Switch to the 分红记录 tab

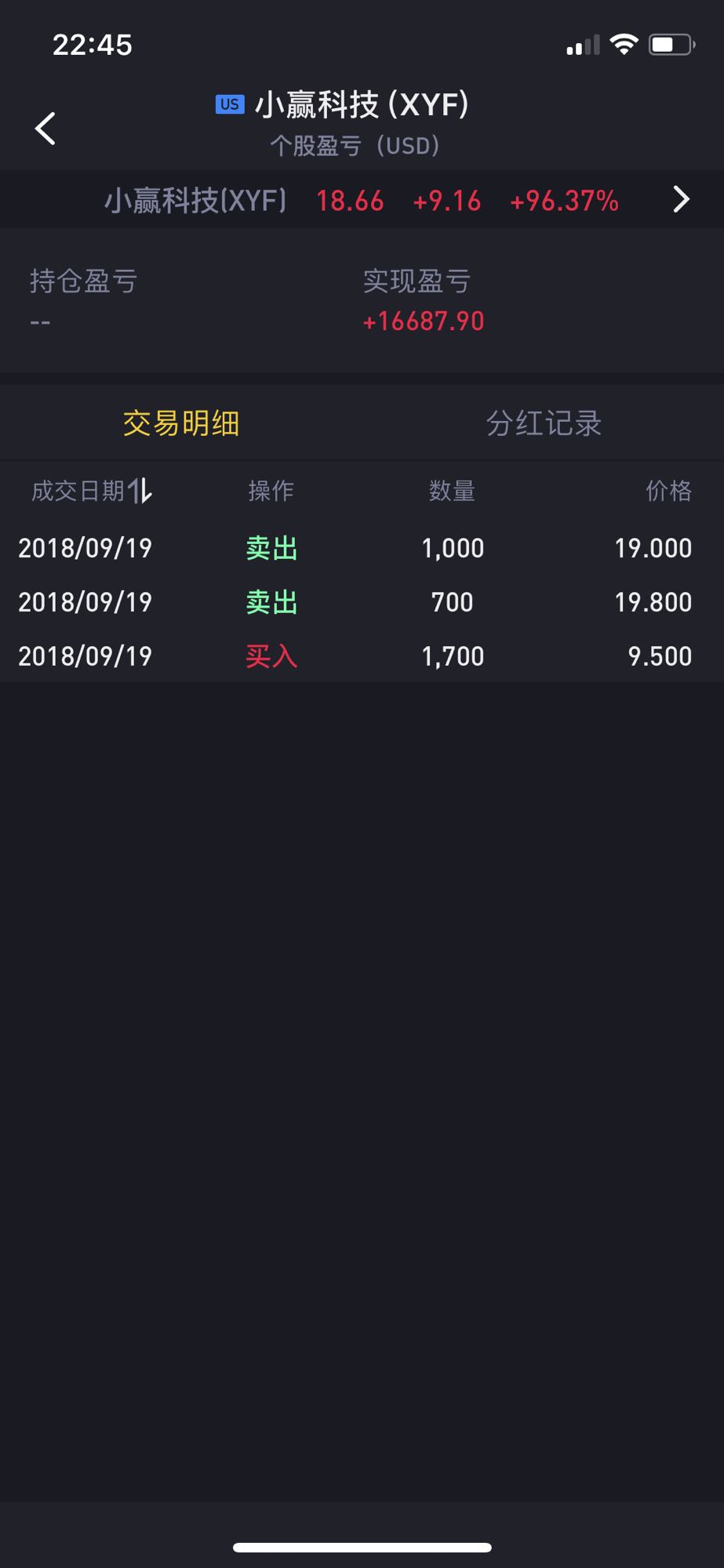click(544, 423)
